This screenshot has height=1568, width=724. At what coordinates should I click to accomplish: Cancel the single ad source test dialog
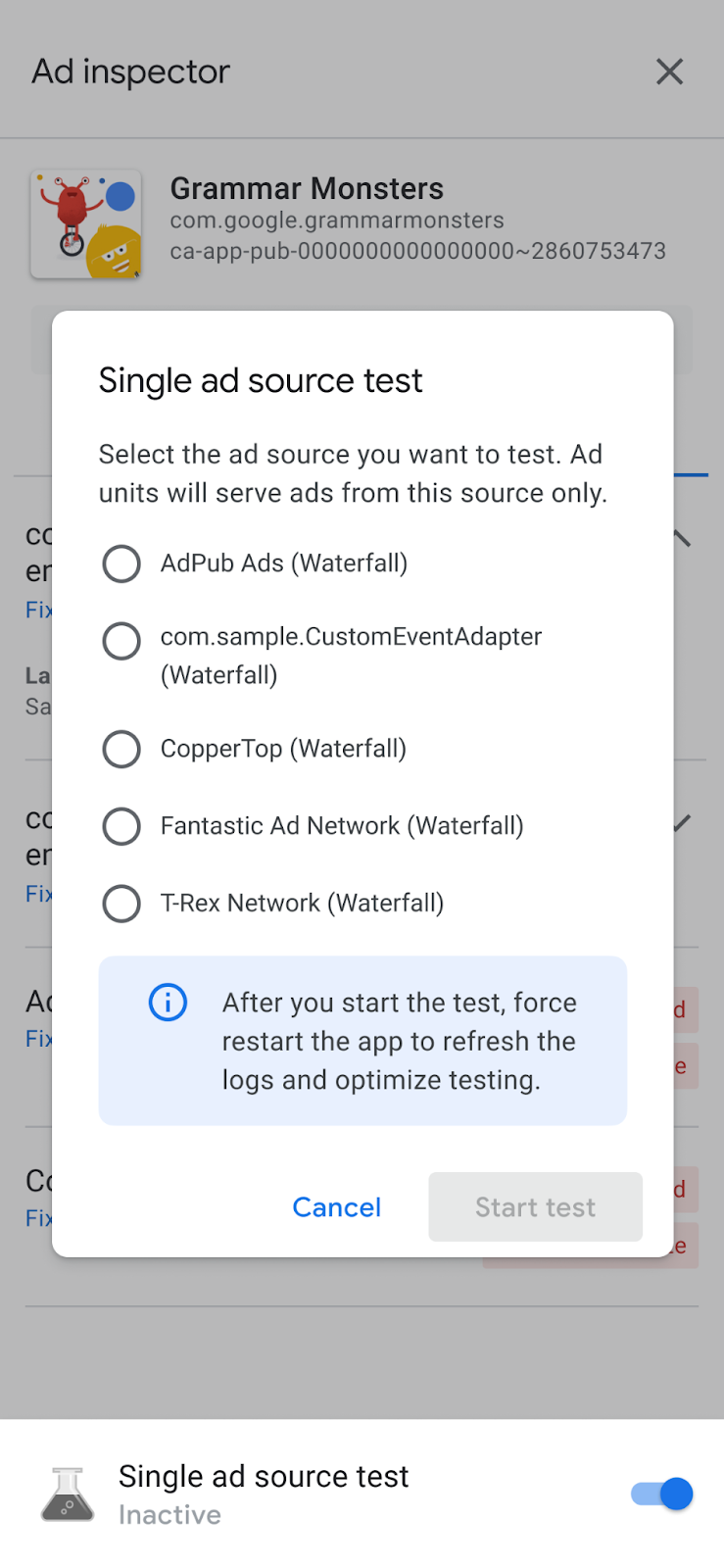[336, 1207]
